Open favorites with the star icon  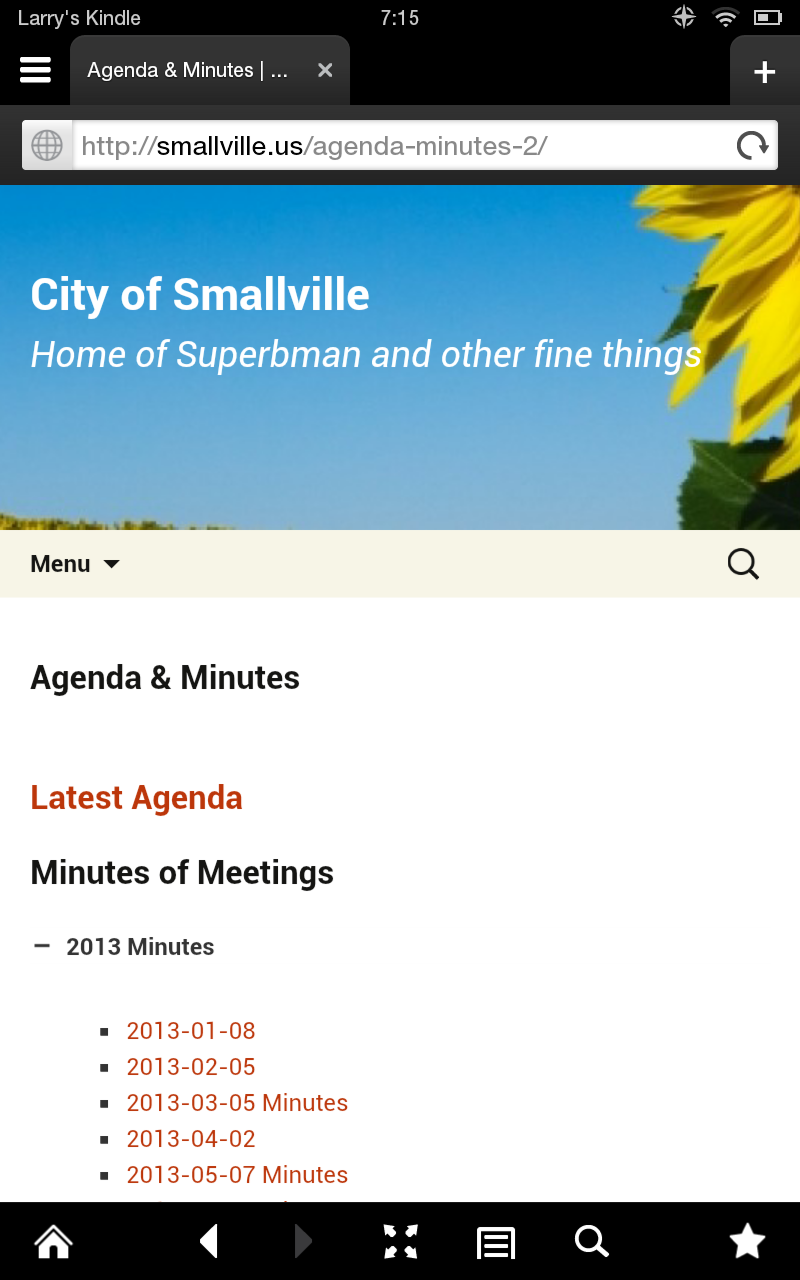tap(747, 1242)
